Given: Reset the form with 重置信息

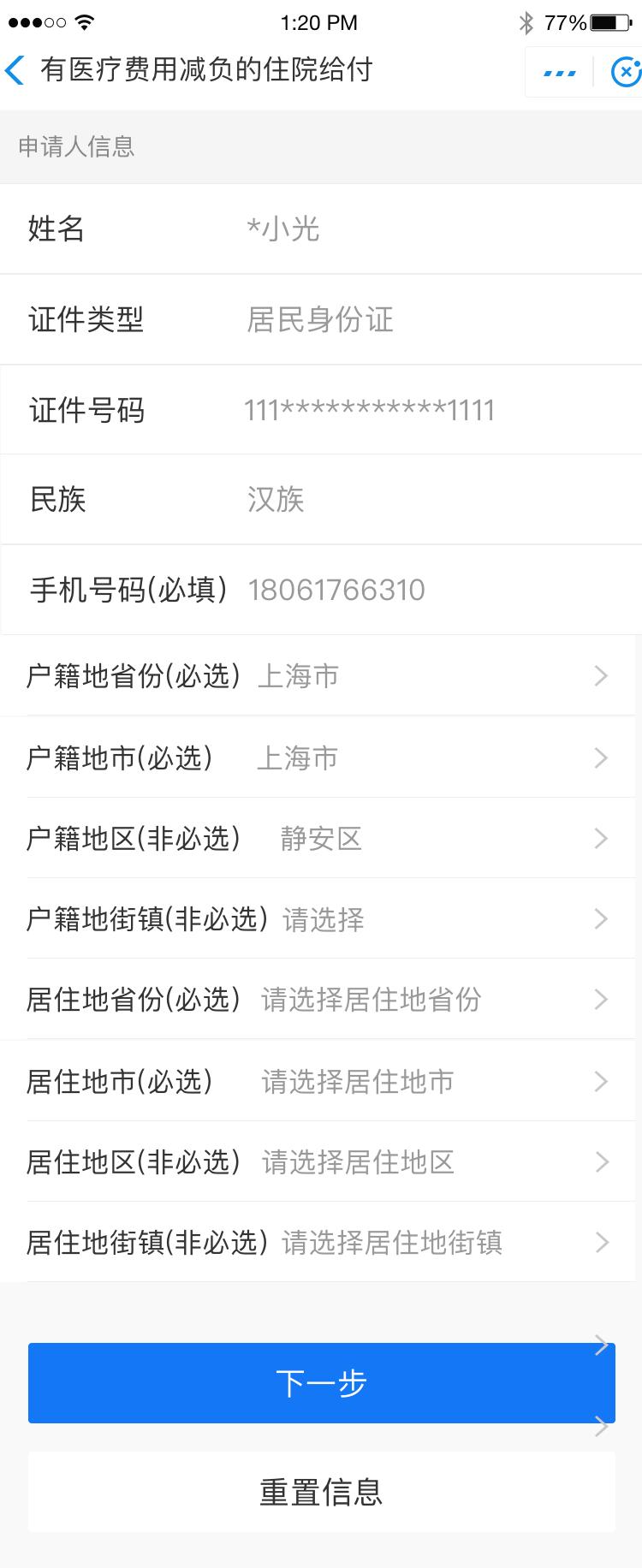Looking at the screenshot, I should [x=321, y=1492].
